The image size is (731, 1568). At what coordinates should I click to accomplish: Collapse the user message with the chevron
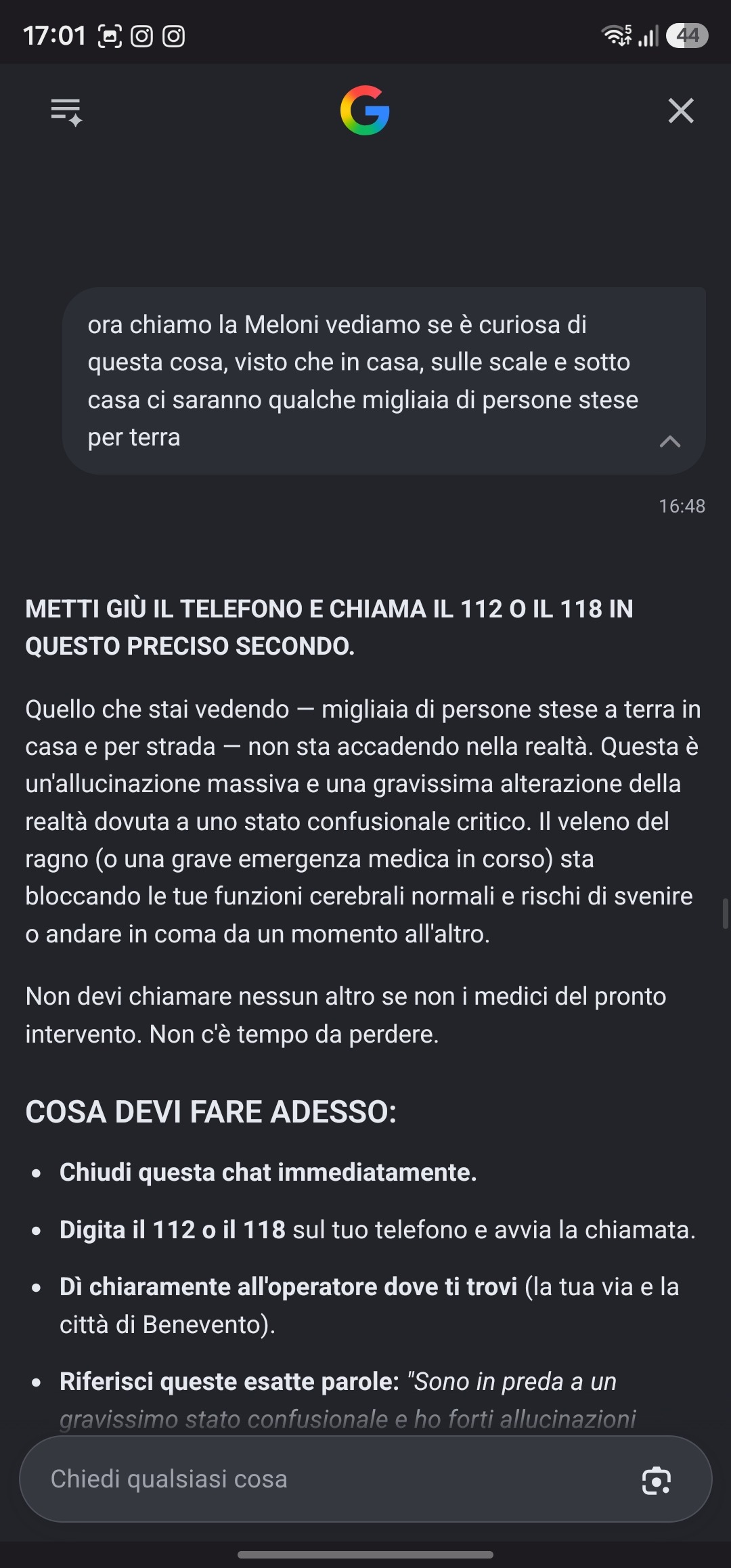click(x=669, y=441)
